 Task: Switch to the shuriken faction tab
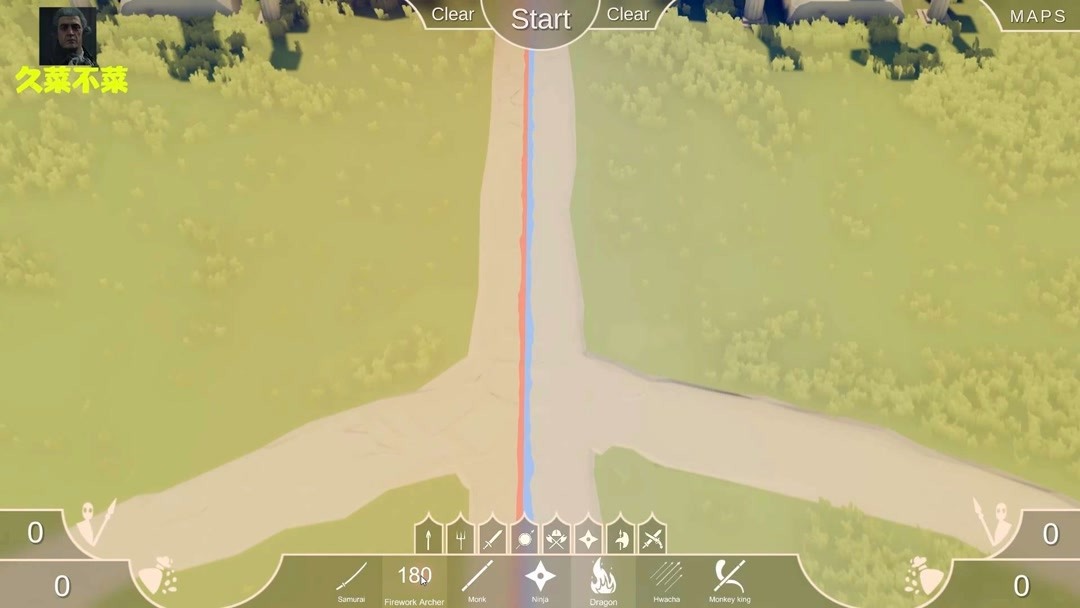coord(589,539)
